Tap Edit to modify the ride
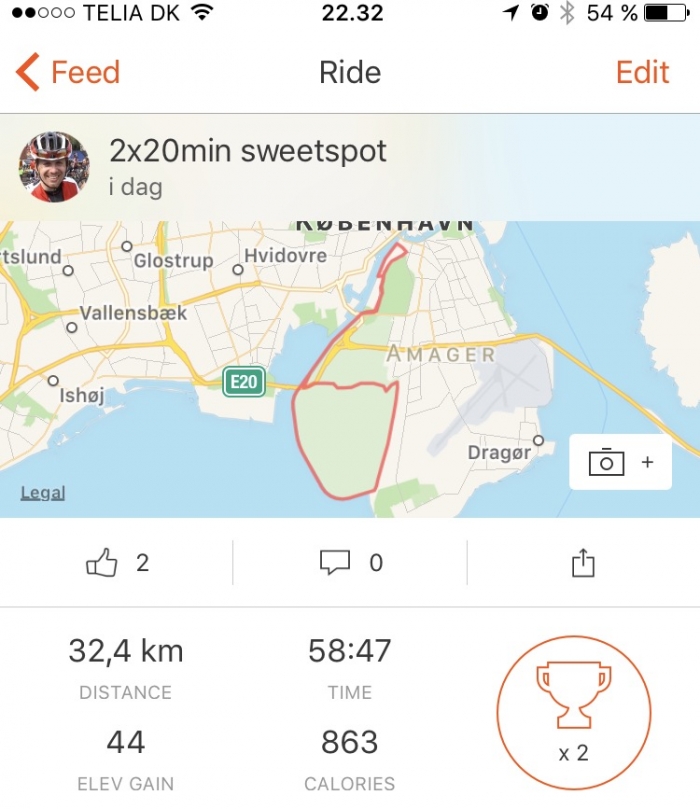The height and width of the screenshot is (809, 700). [x=642, y=73]
